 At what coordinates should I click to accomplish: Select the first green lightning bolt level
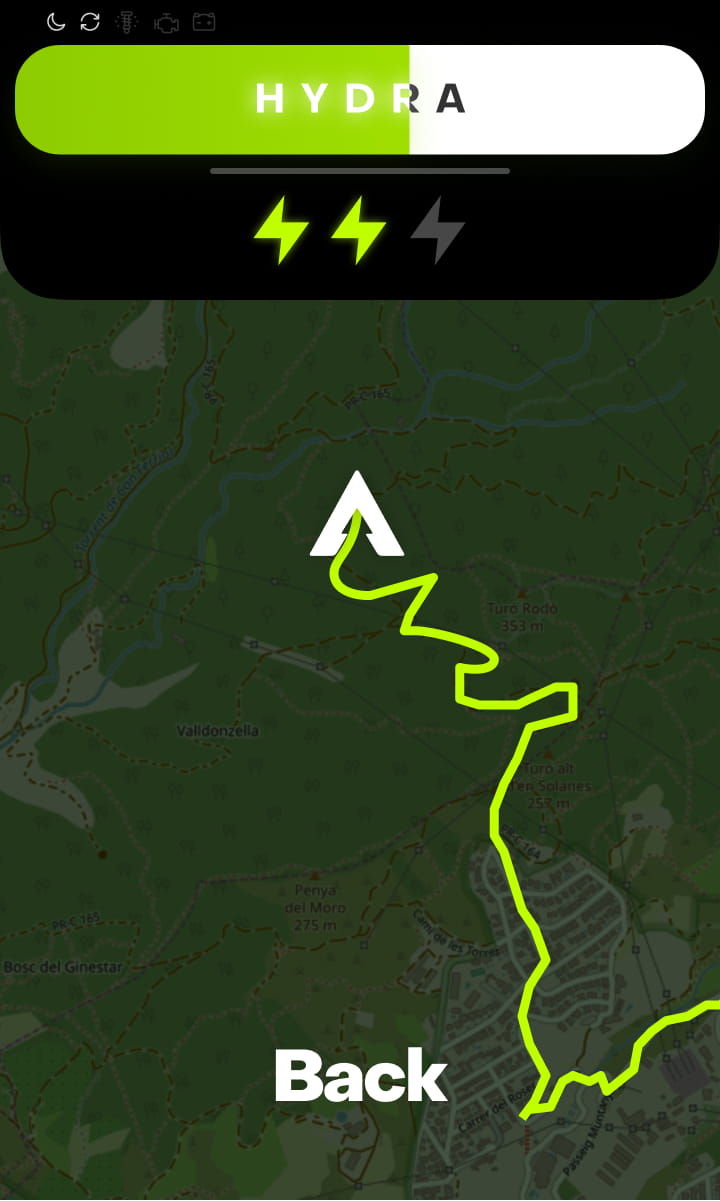pos(281,230)
